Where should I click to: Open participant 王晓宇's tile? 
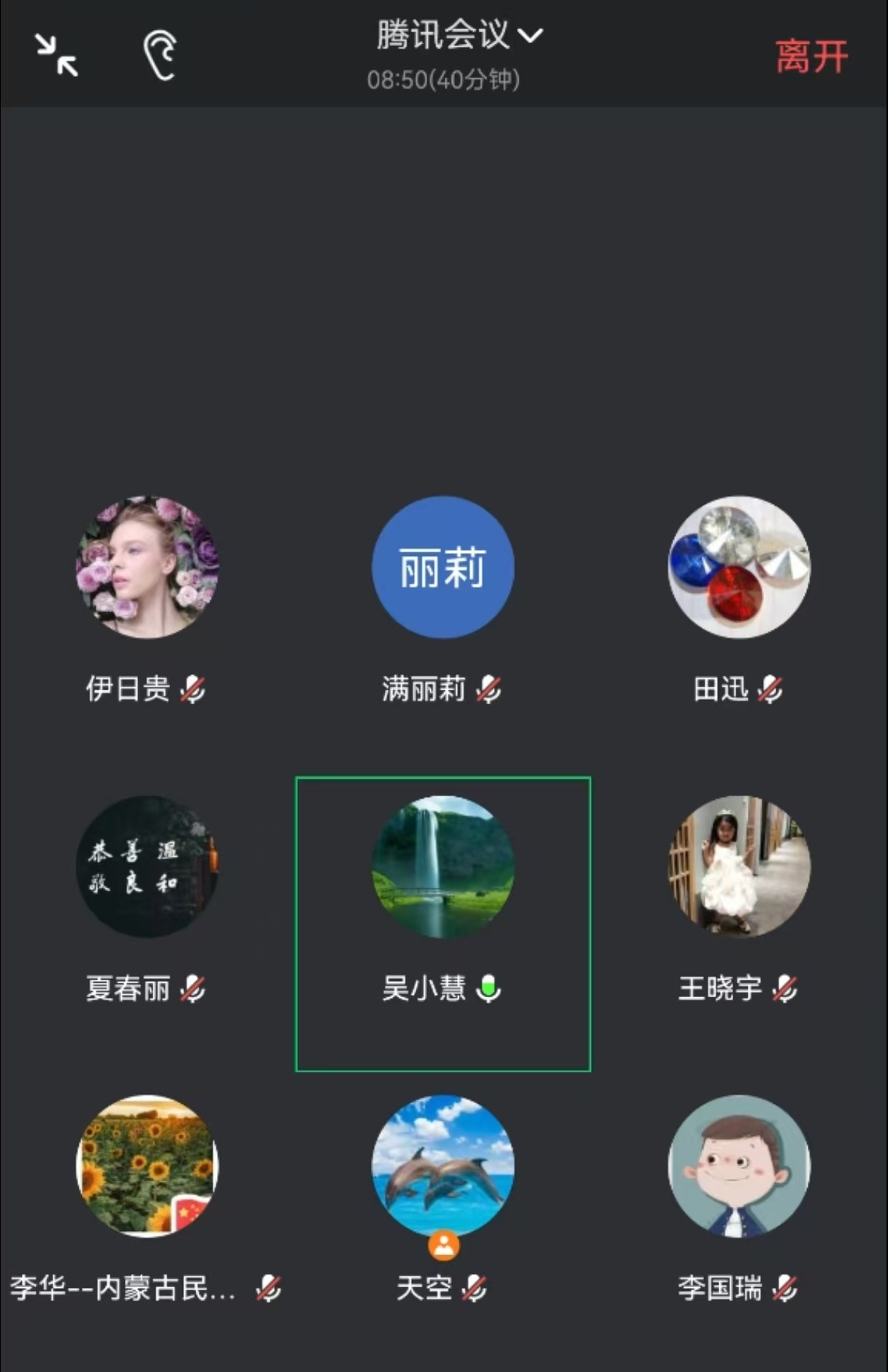738,866
